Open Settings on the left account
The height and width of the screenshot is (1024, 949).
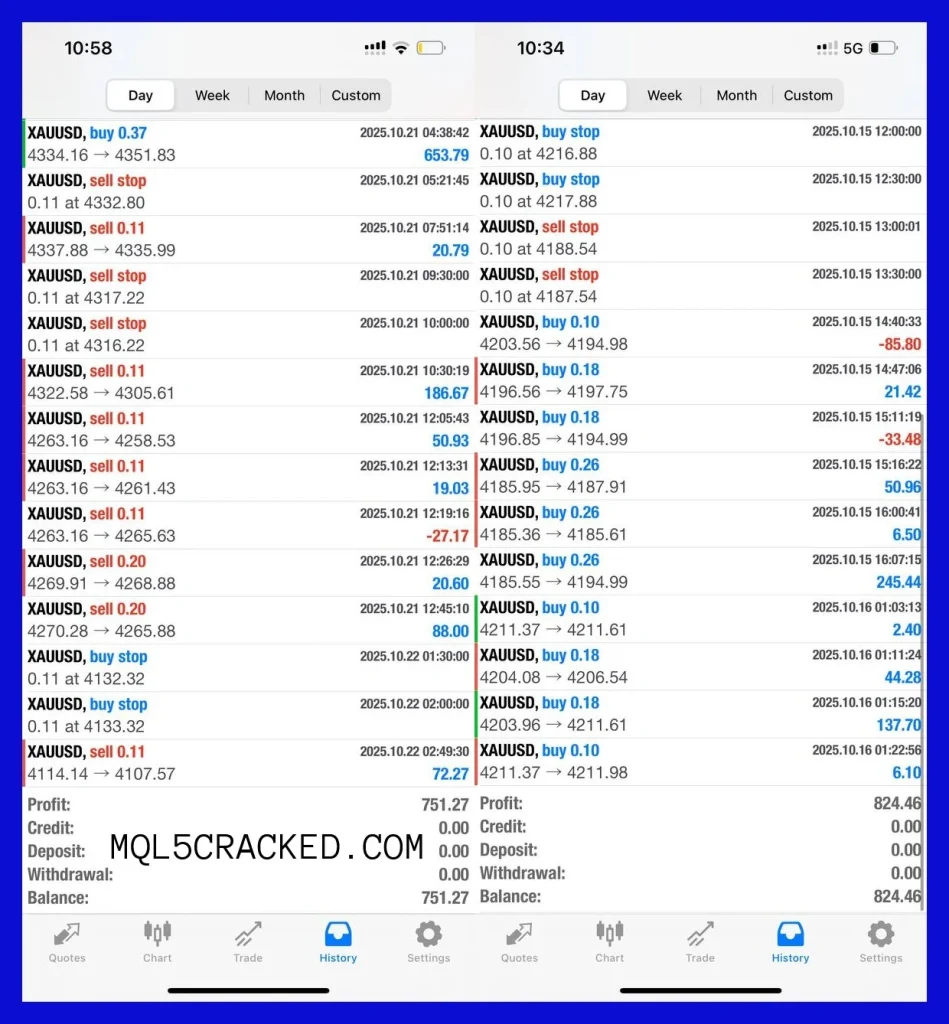click(428, 942)
